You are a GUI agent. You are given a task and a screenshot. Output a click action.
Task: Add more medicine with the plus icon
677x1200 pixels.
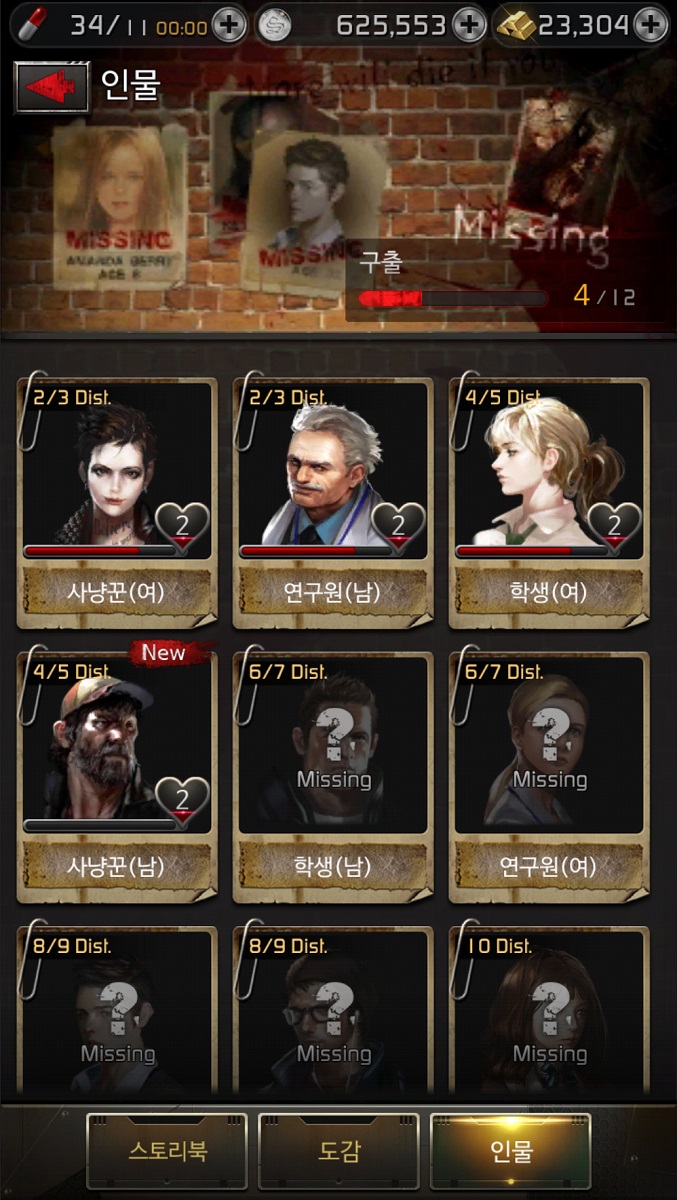229,25
